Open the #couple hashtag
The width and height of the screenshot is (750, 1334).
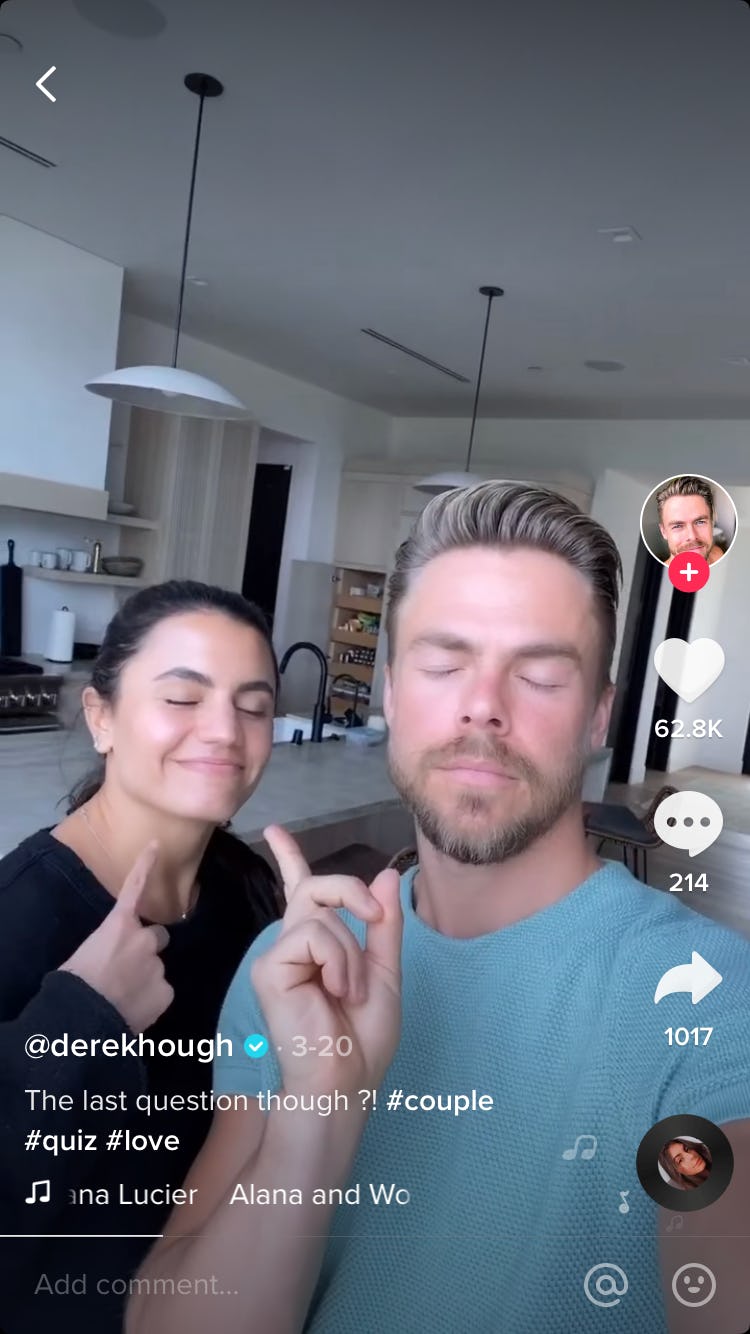click(440, 1101)
